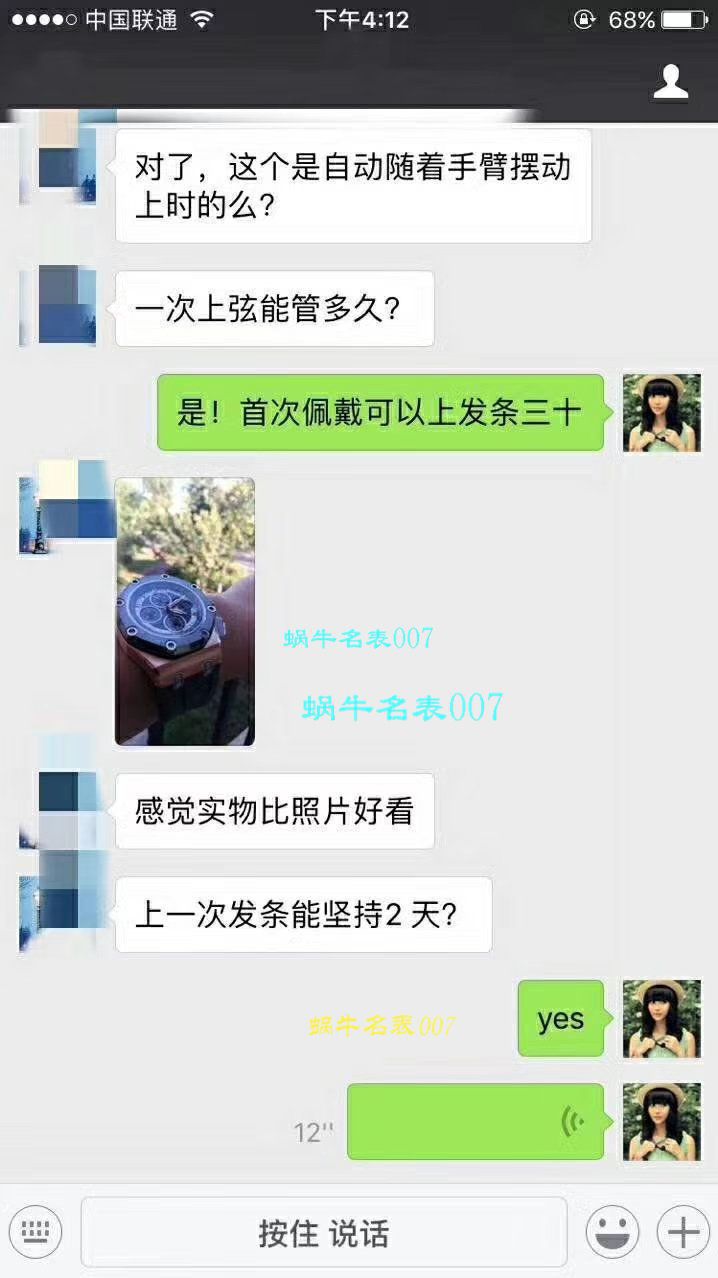Open the plus attachments menu
Image resolution: width=718 pixels, height=1278 pixels.
[683, 1231]
